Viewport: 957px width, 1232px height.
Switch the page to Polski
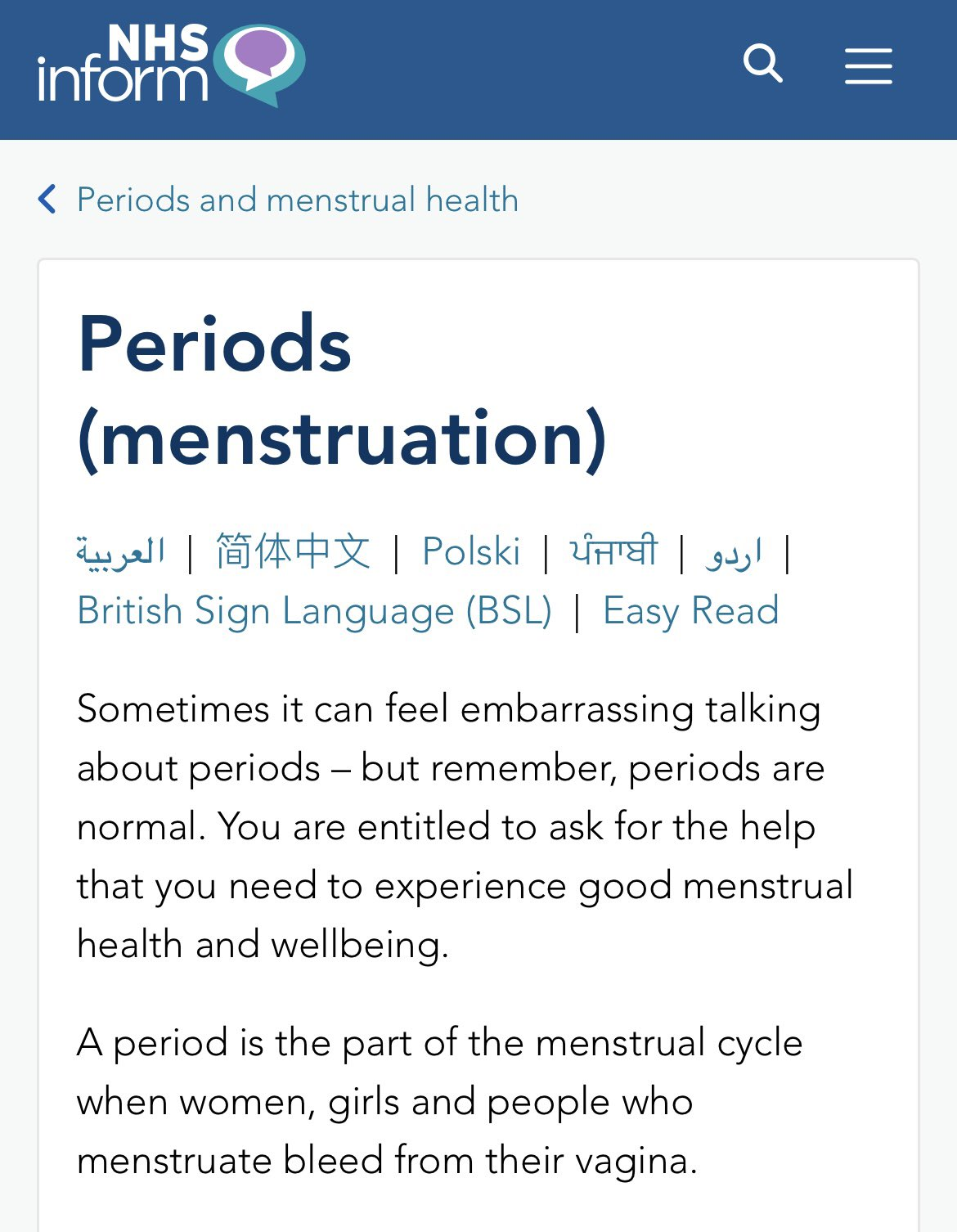(471, 551)
